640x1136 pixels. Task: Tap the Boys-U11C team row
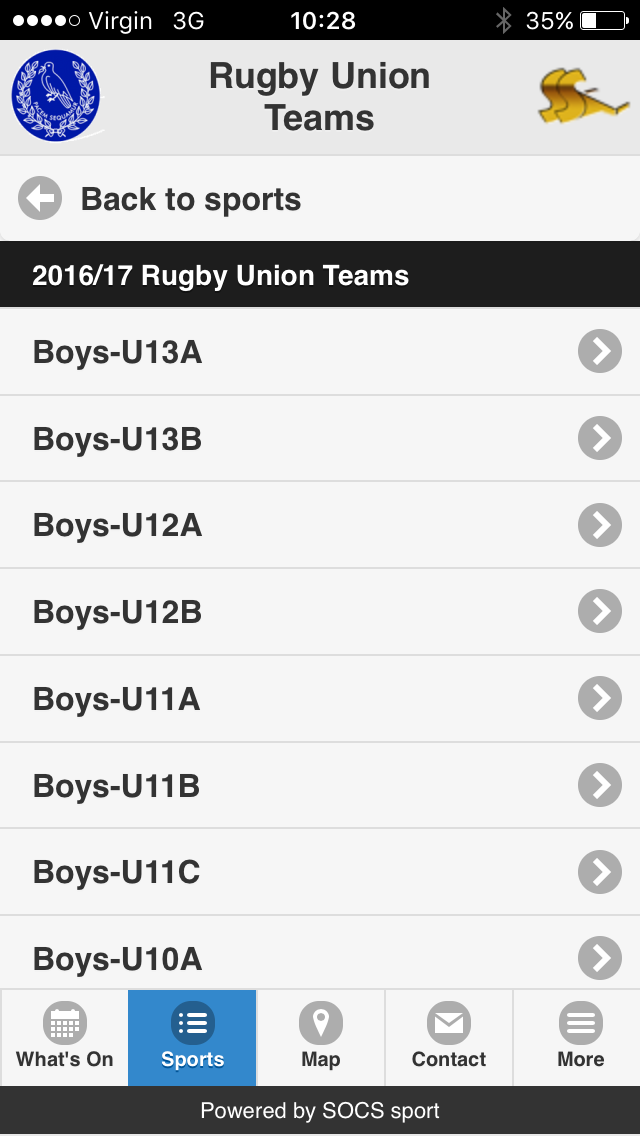pos(320,872)
